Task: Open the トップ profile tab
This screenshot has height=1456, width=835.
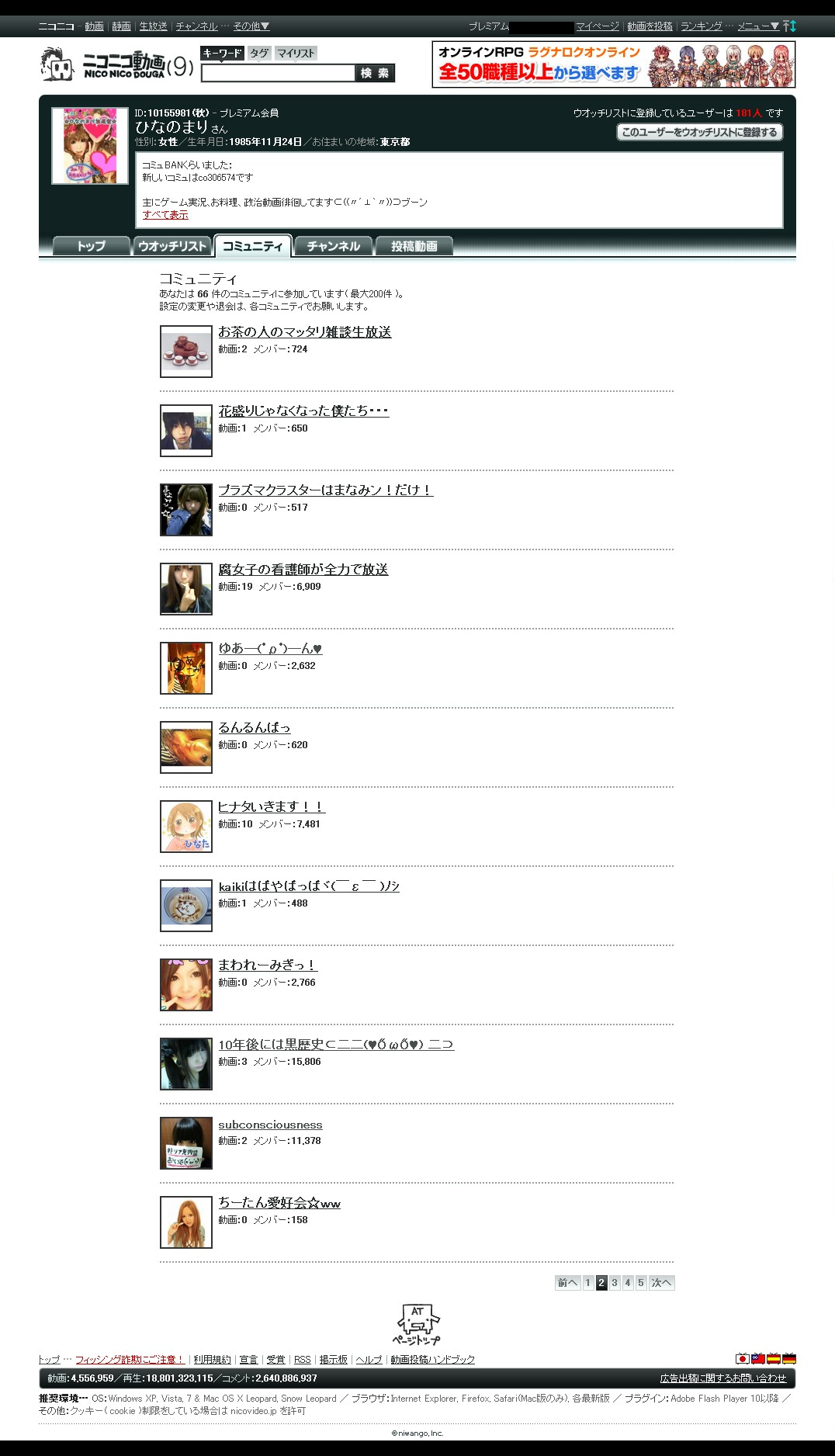Action: pyautogui.click(x=91, y=246)
